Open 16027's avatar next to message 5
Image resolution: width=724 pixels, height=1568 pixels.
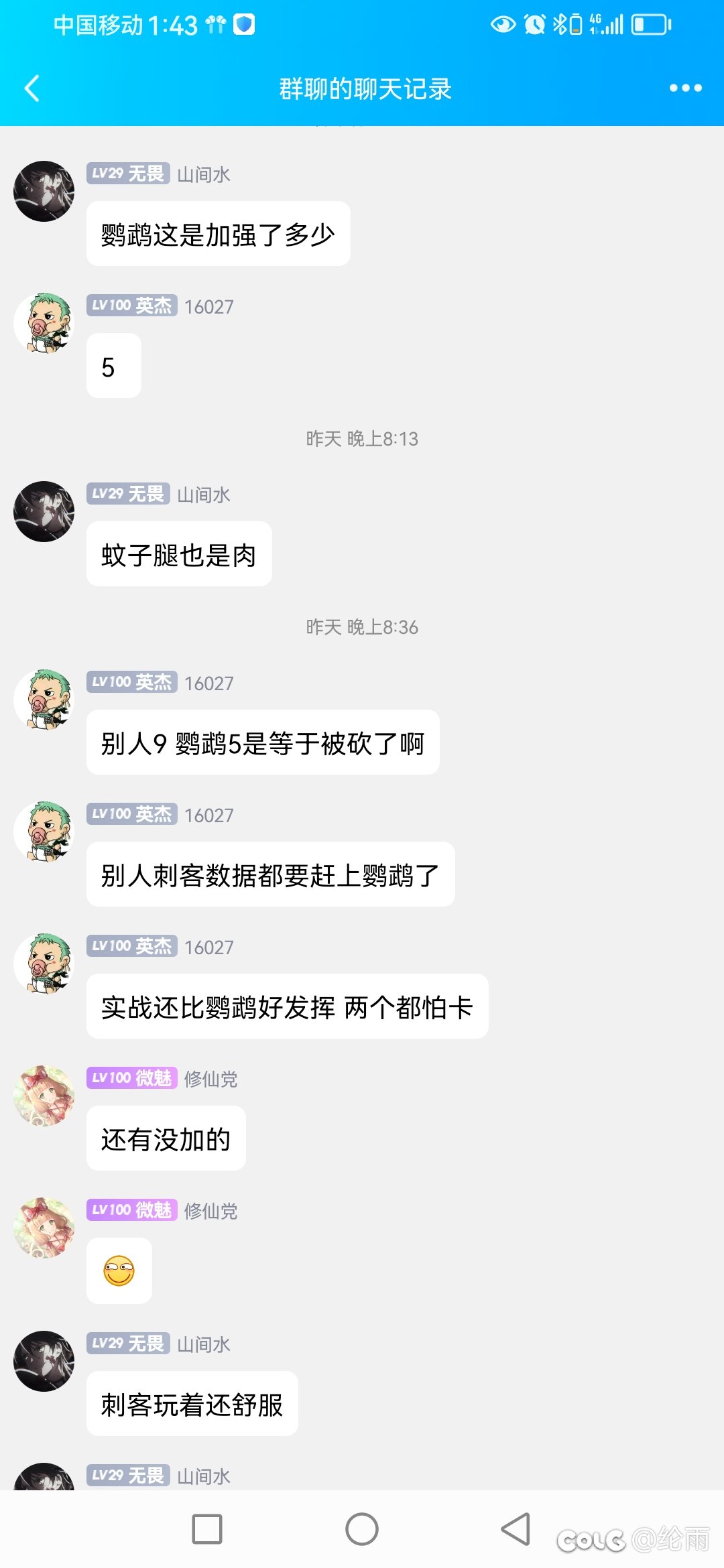(44, 323)
